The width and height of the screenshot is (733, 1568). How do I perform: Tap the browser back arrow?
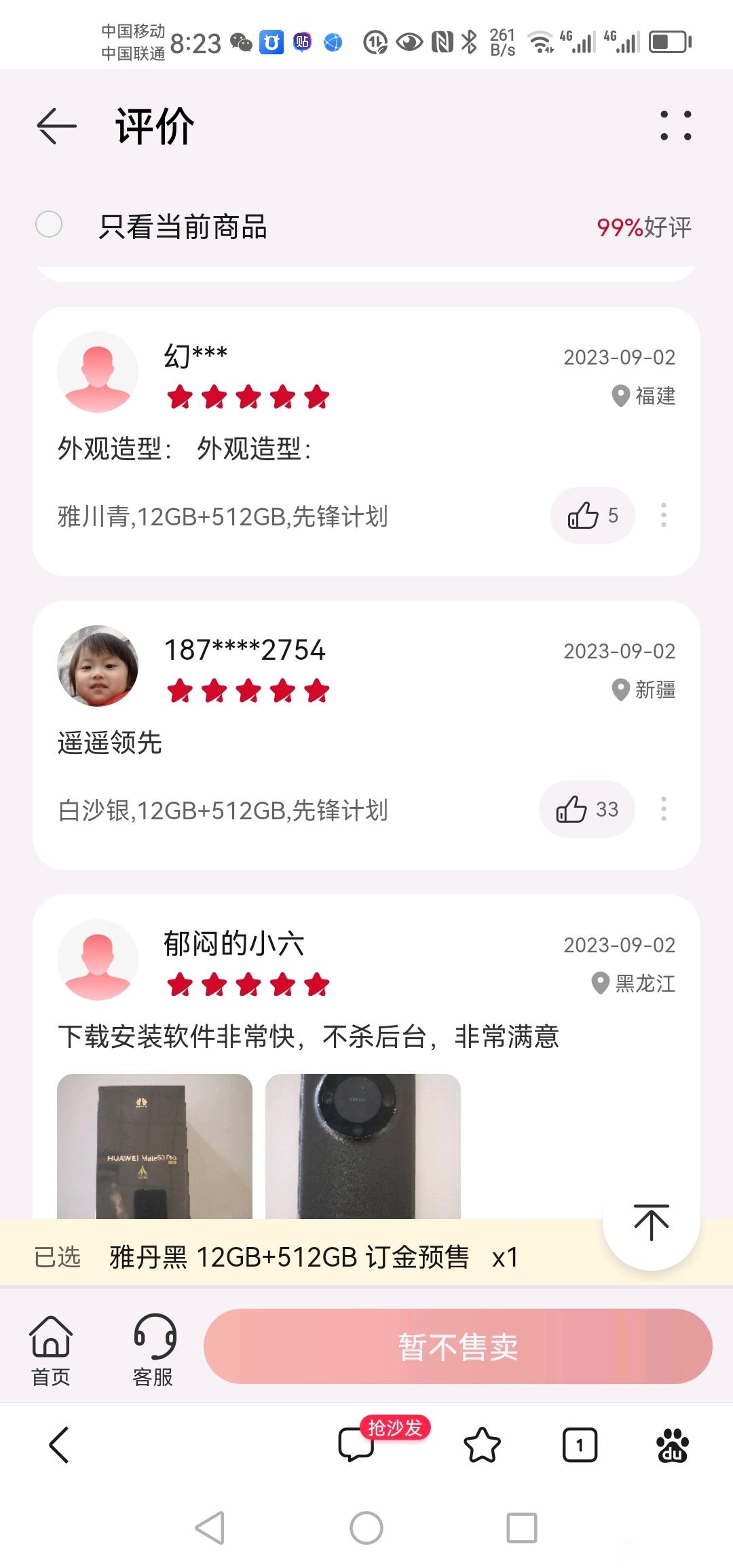tap(60, 1444)
